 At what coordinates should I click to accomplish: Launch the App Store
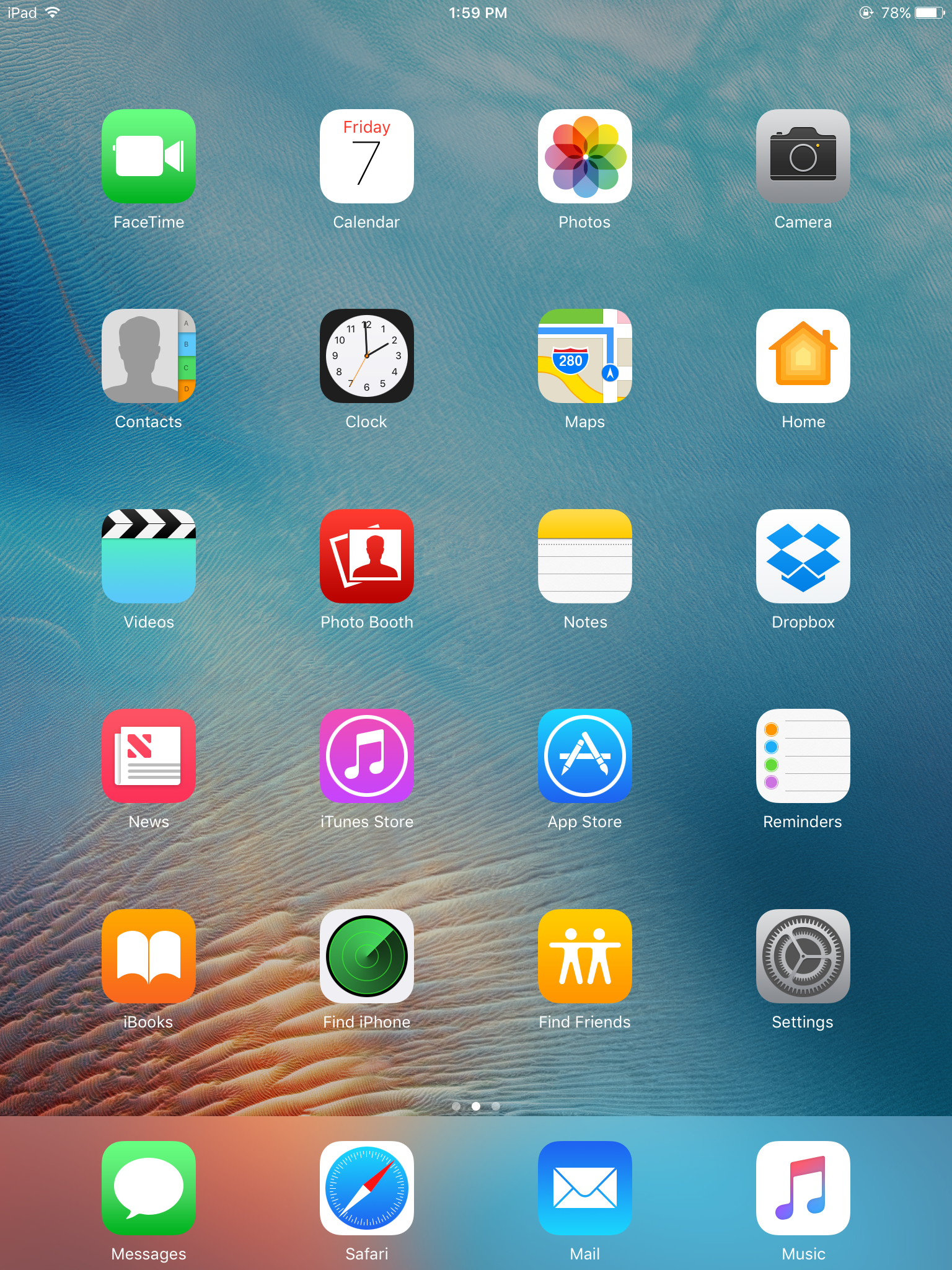tap(585, 756)
